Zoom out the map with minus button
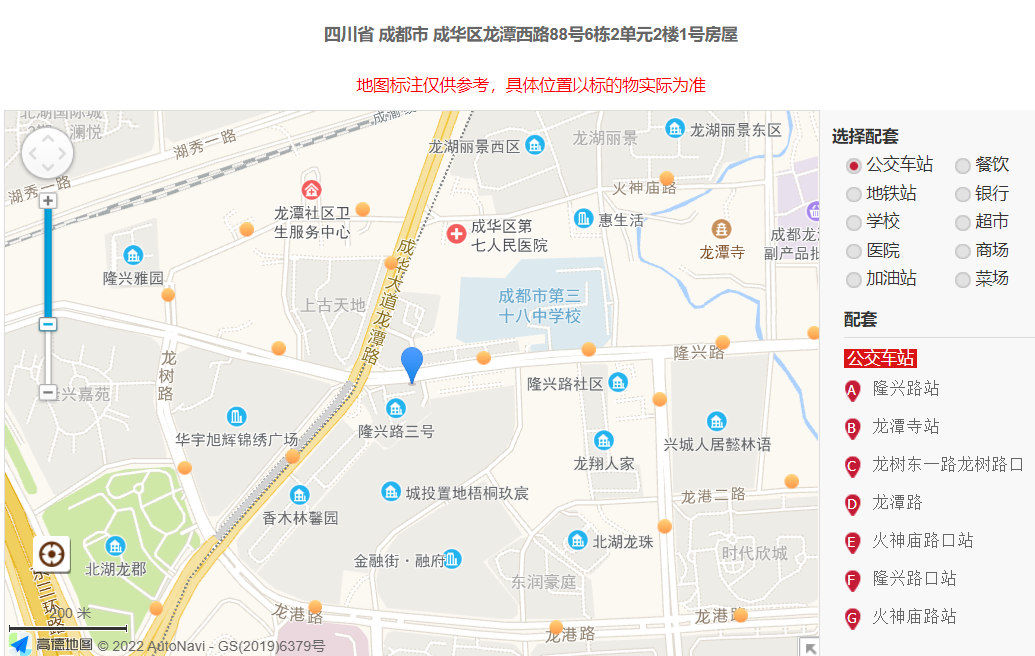Screen dimensions: 1035x656 click(48, 393)
